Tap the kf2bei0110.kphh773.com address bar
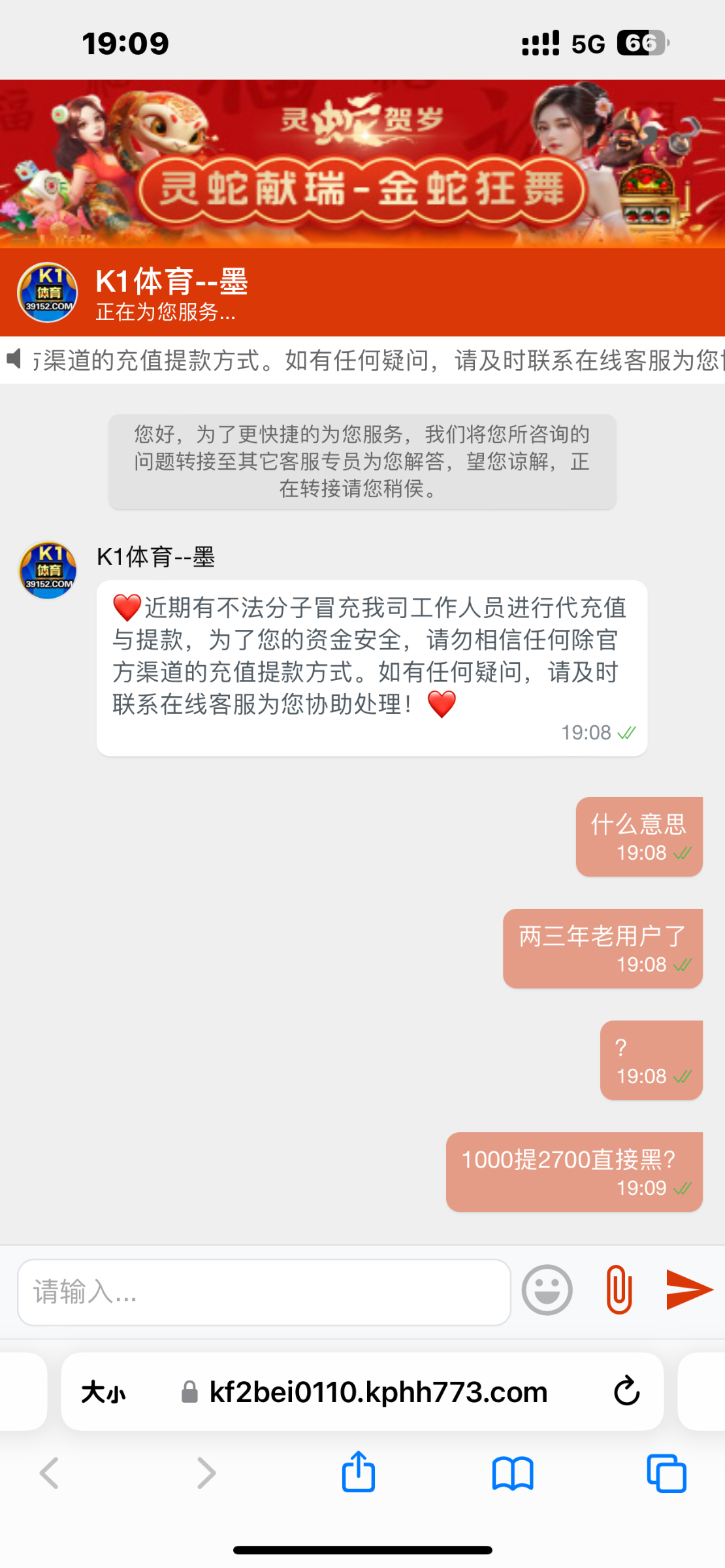Image resolution: width=725 pixels, height=1568 pixels. (x=378, y=1392)
